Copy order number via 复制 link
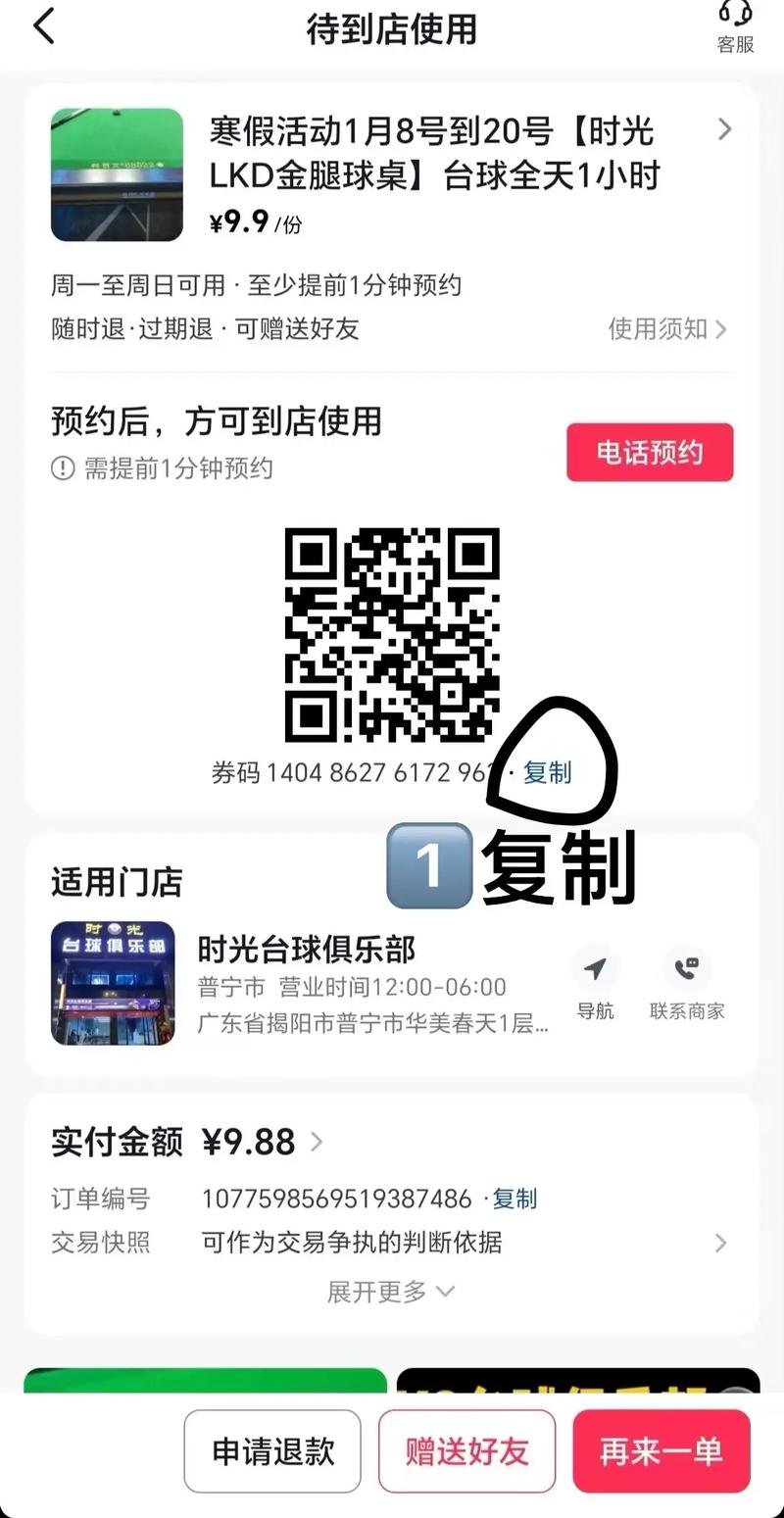Viewport: 784px width, 1518px height. (x=514, y=1199)
